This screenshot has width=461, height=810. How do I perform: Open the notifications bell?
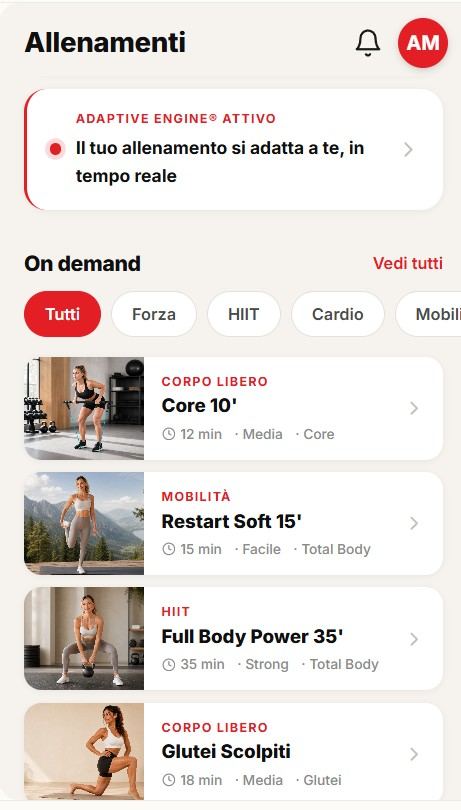click(x=368, y=43)
